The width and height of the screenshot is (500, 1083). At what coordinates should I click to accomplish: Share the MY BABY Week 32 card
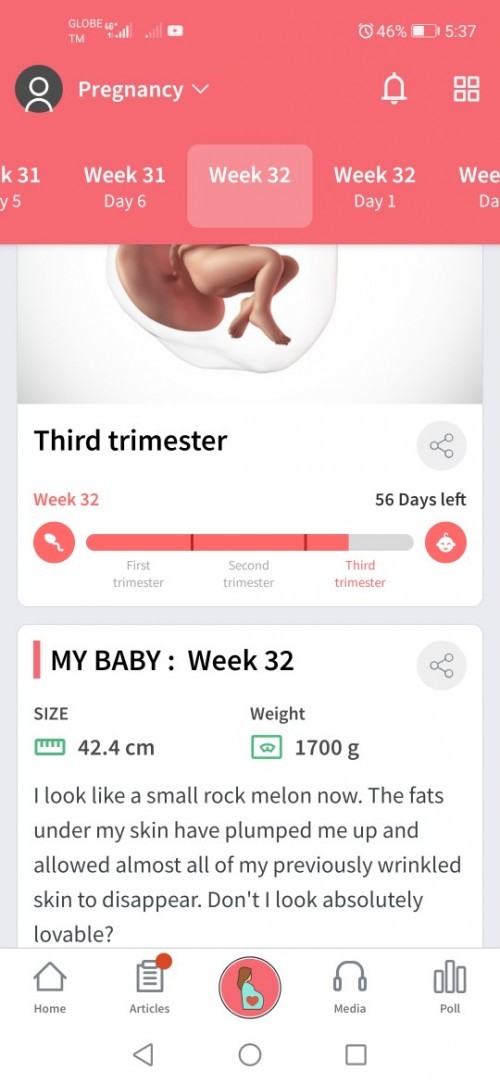(x=441, y=665)
